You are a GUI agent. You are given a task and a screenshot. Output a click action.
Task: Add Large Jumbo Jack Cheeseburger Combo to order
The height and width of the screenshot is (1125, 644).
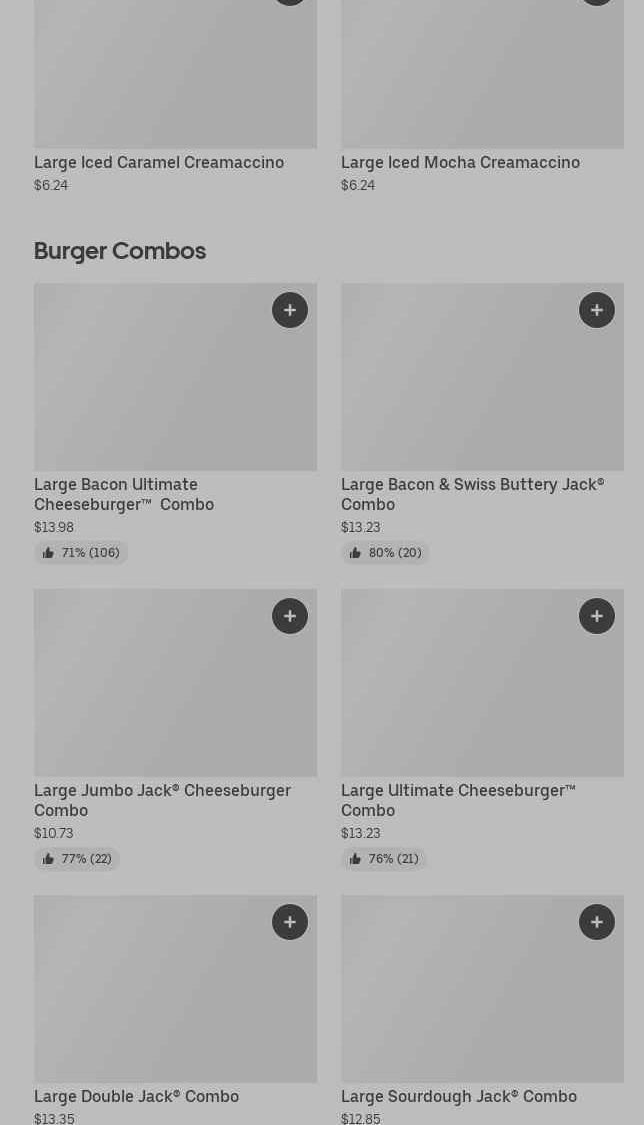(290, 616)
